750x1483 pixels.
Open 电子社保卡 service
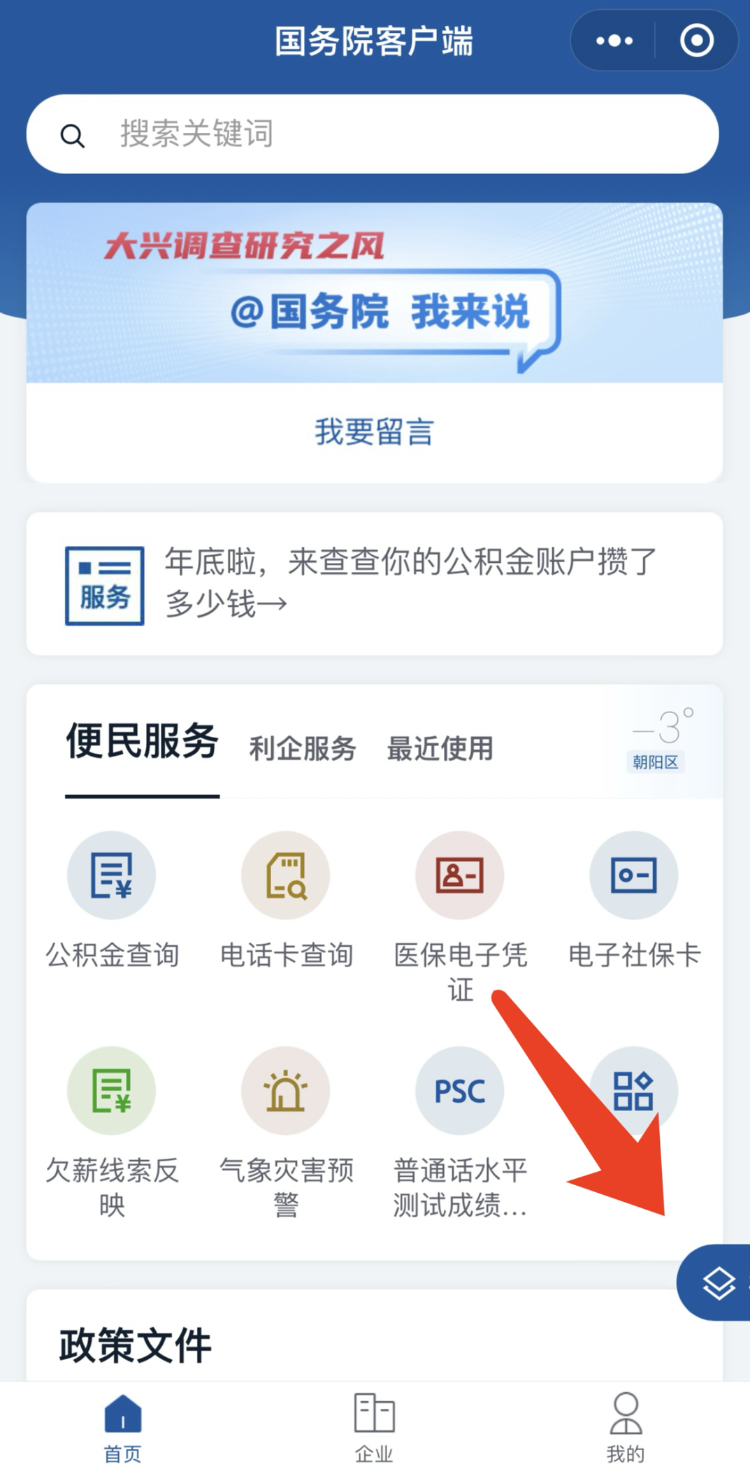[634, 876]
